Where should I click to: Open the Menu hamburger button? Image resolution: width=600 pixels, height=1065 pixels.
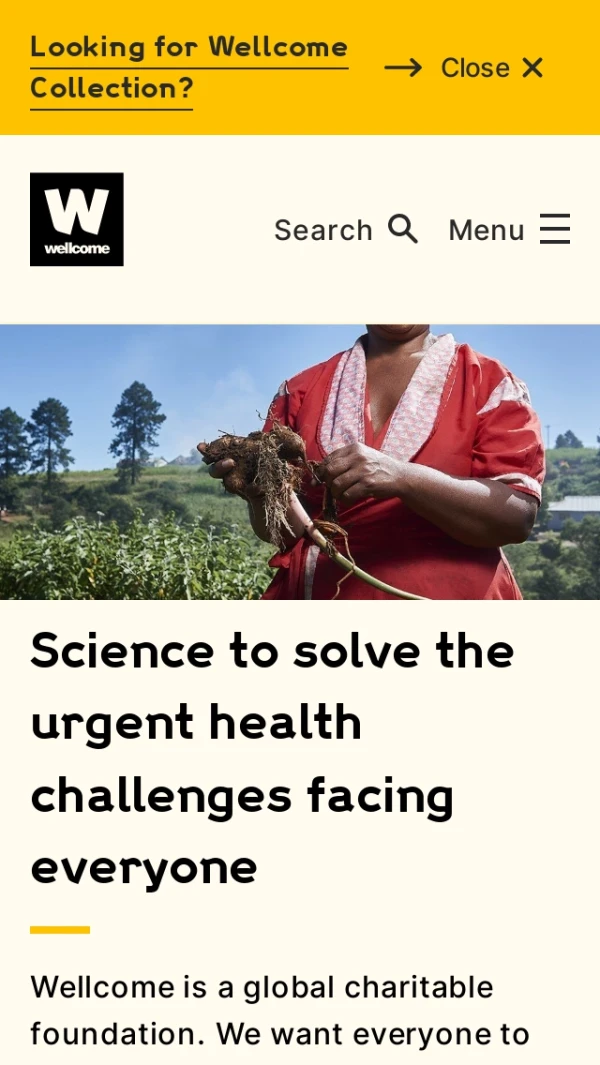[x=509, y=230]
